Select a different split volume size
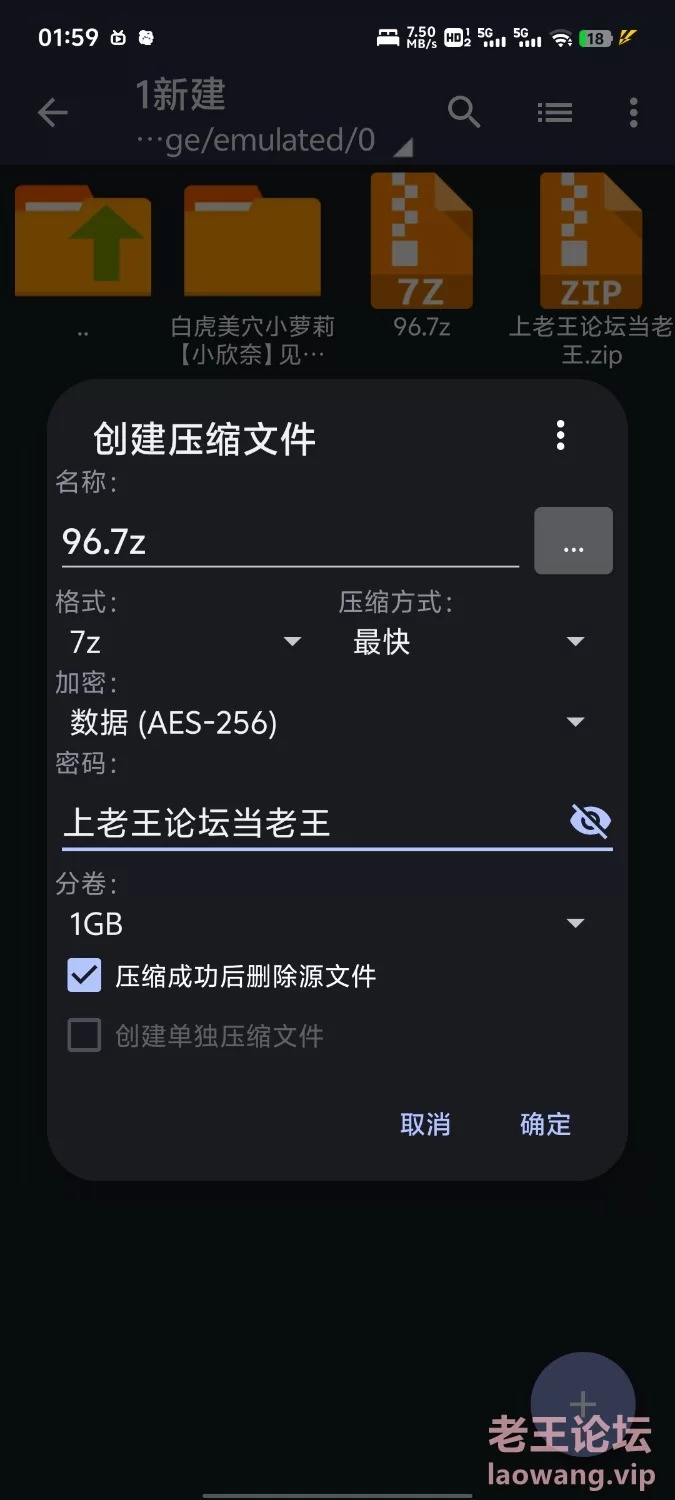 click(x=327, y=923)
